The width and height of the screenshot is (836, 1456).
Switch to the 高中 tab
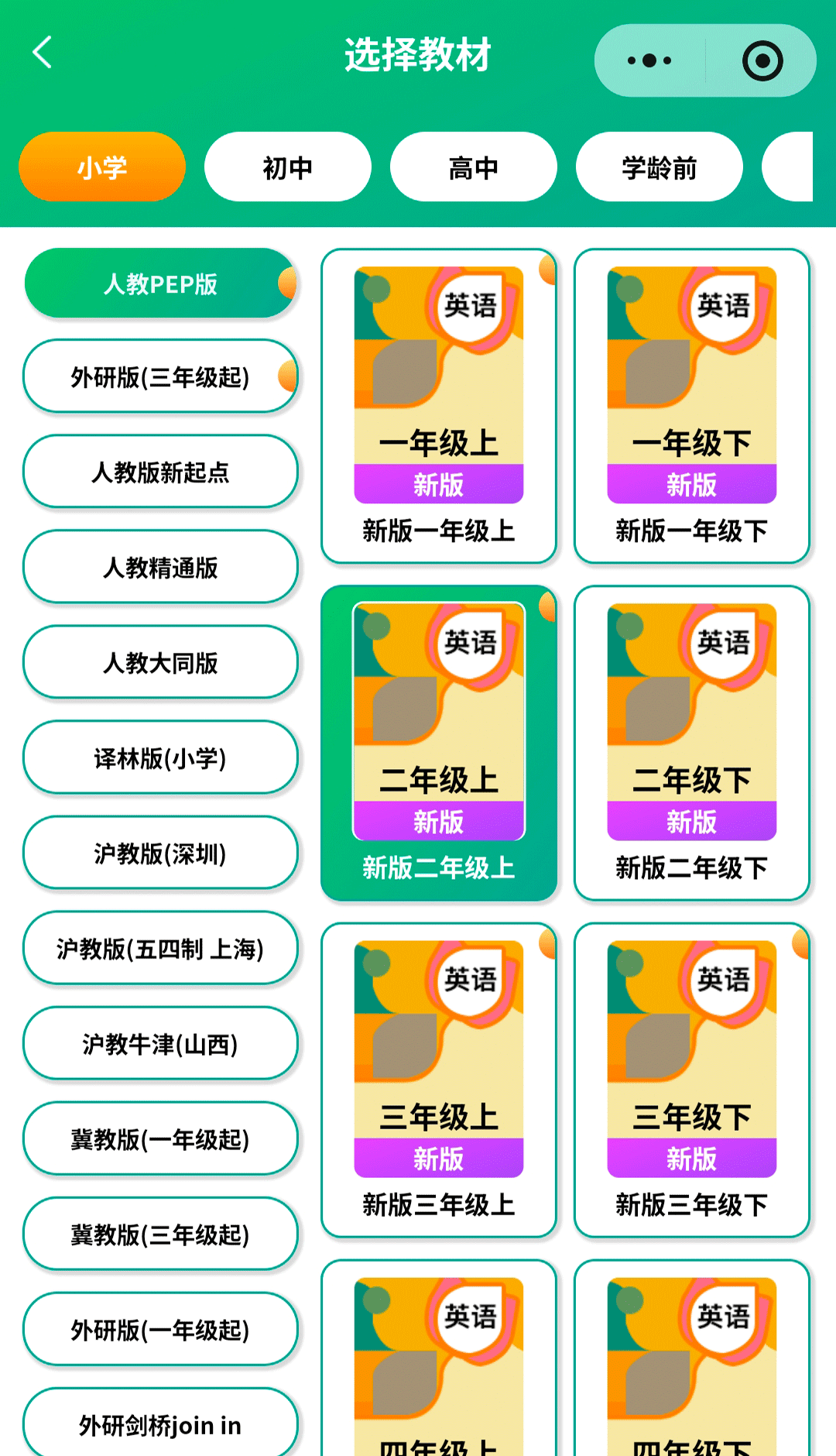coord(473,167)
